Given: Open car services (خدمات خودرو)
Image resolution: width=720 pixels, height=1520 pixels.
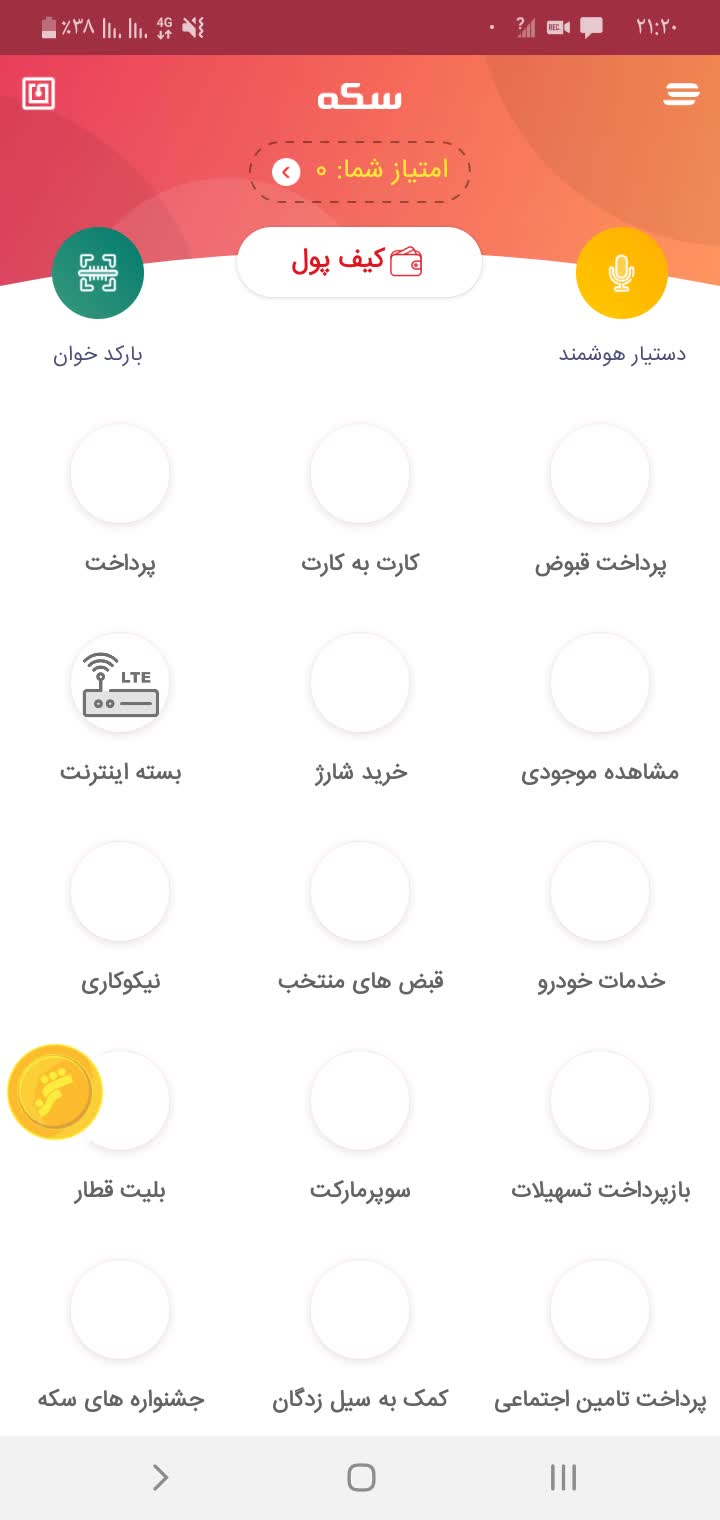Looking at the screenshot, I should pos(600,892).
